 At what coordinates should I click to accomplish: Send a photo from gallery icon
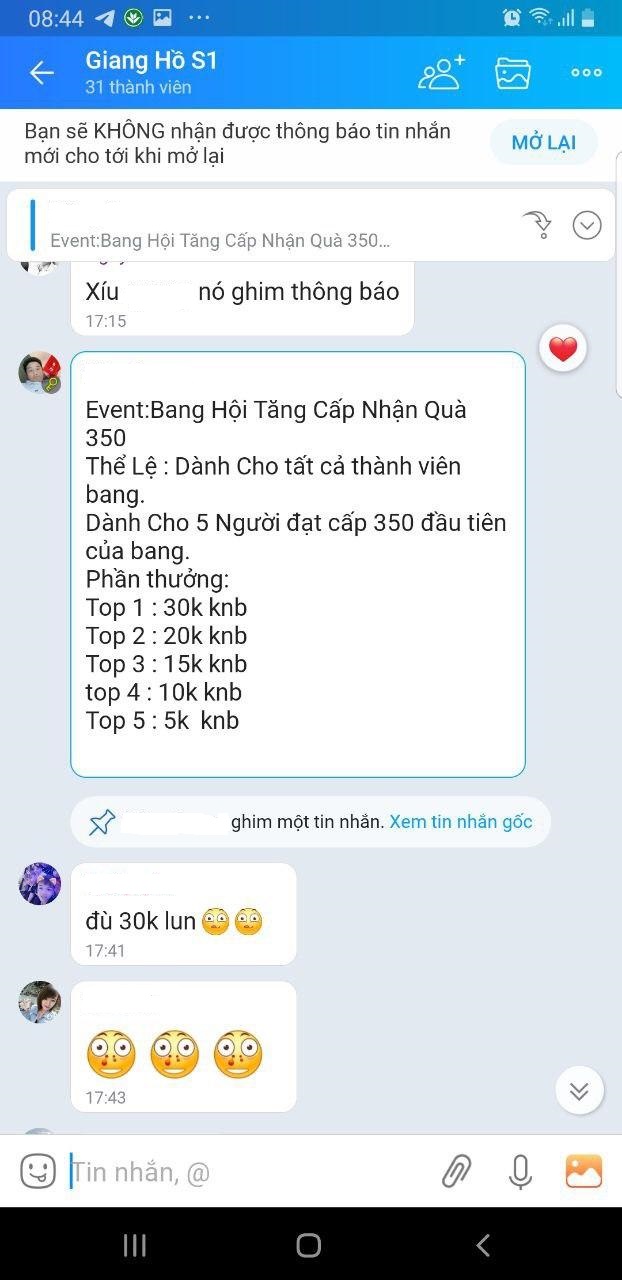pyautogui.click(x=584, y=1171)
